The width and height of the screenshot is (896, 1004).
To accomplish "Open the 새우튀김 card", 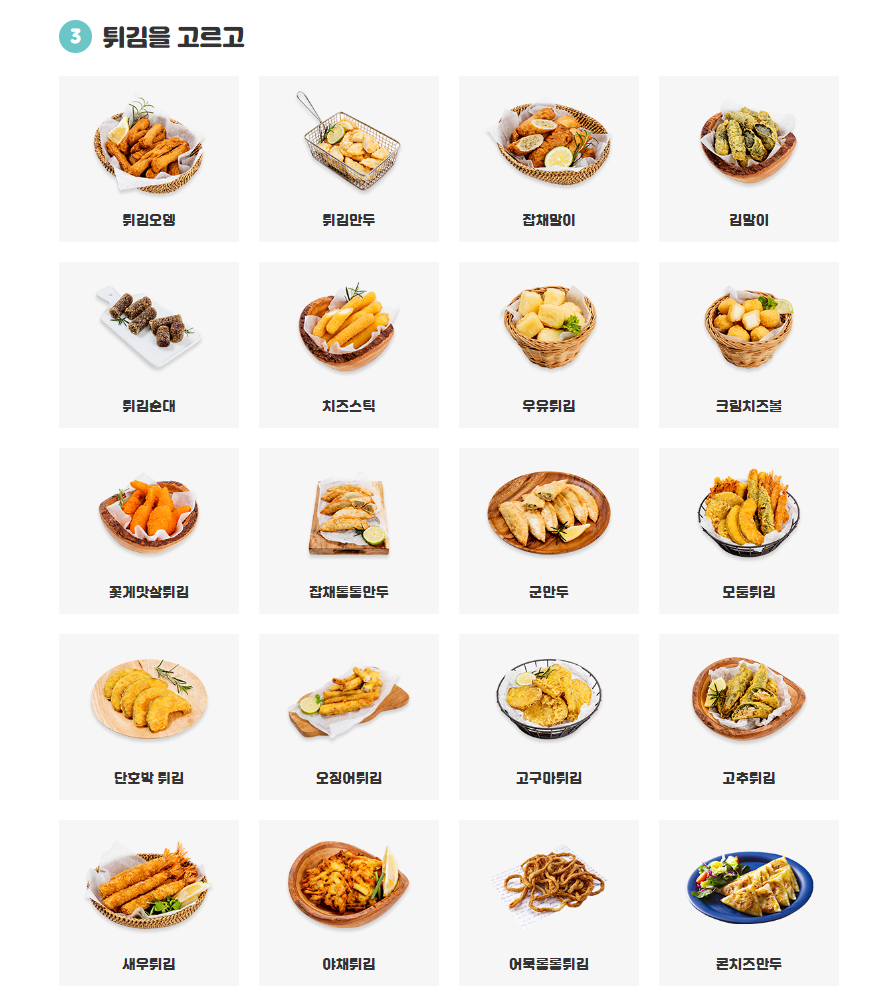I will tap(149, 902).
